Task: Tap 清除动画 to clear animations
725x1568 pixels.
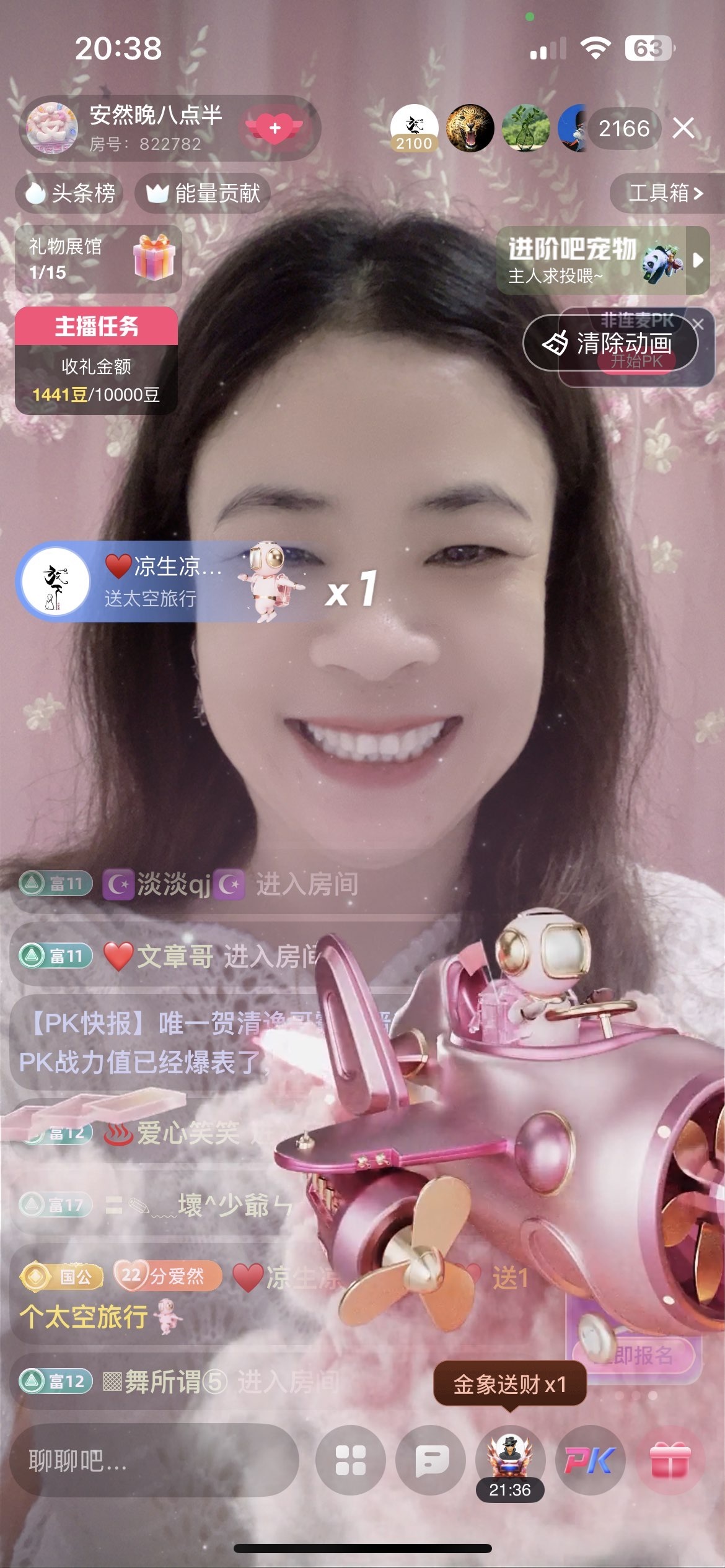Action: click(610, 343)
